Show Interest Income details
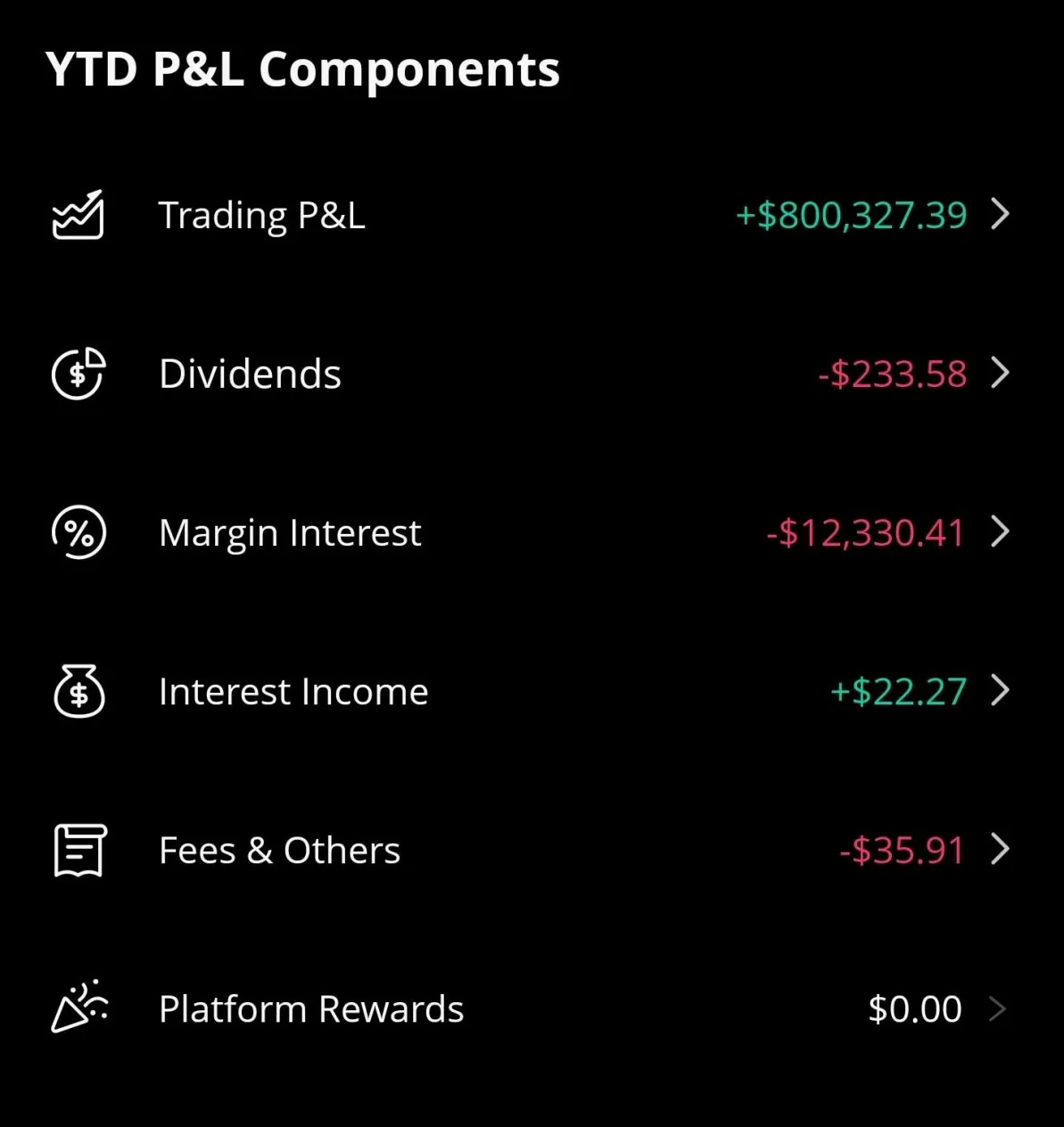 (x=532, y=691)
